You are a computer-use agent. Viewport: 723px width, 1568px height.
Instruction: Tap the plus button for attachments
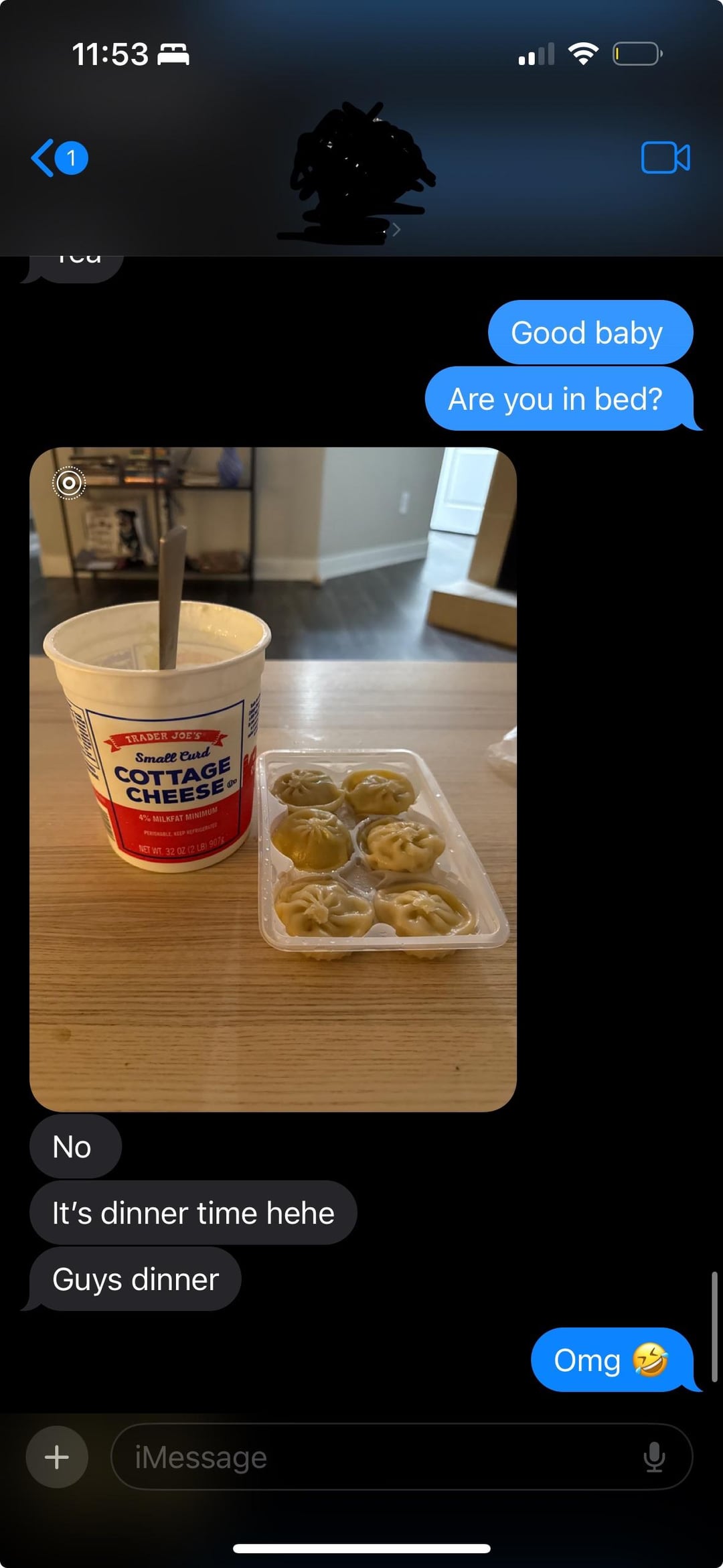pyautogui.click(x=57, y=1457)
